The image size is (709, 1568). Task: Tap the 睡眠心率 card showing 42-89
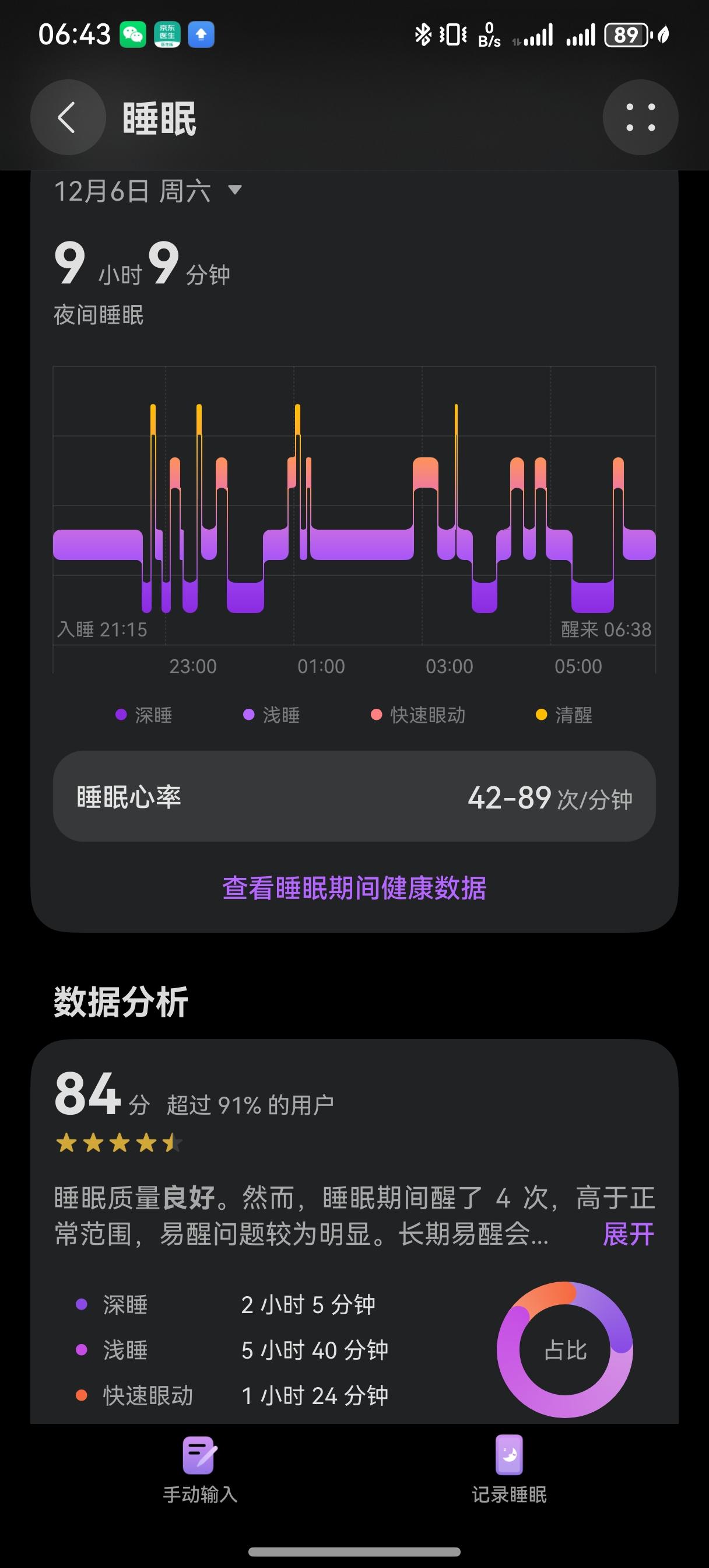tap(354, 797)
